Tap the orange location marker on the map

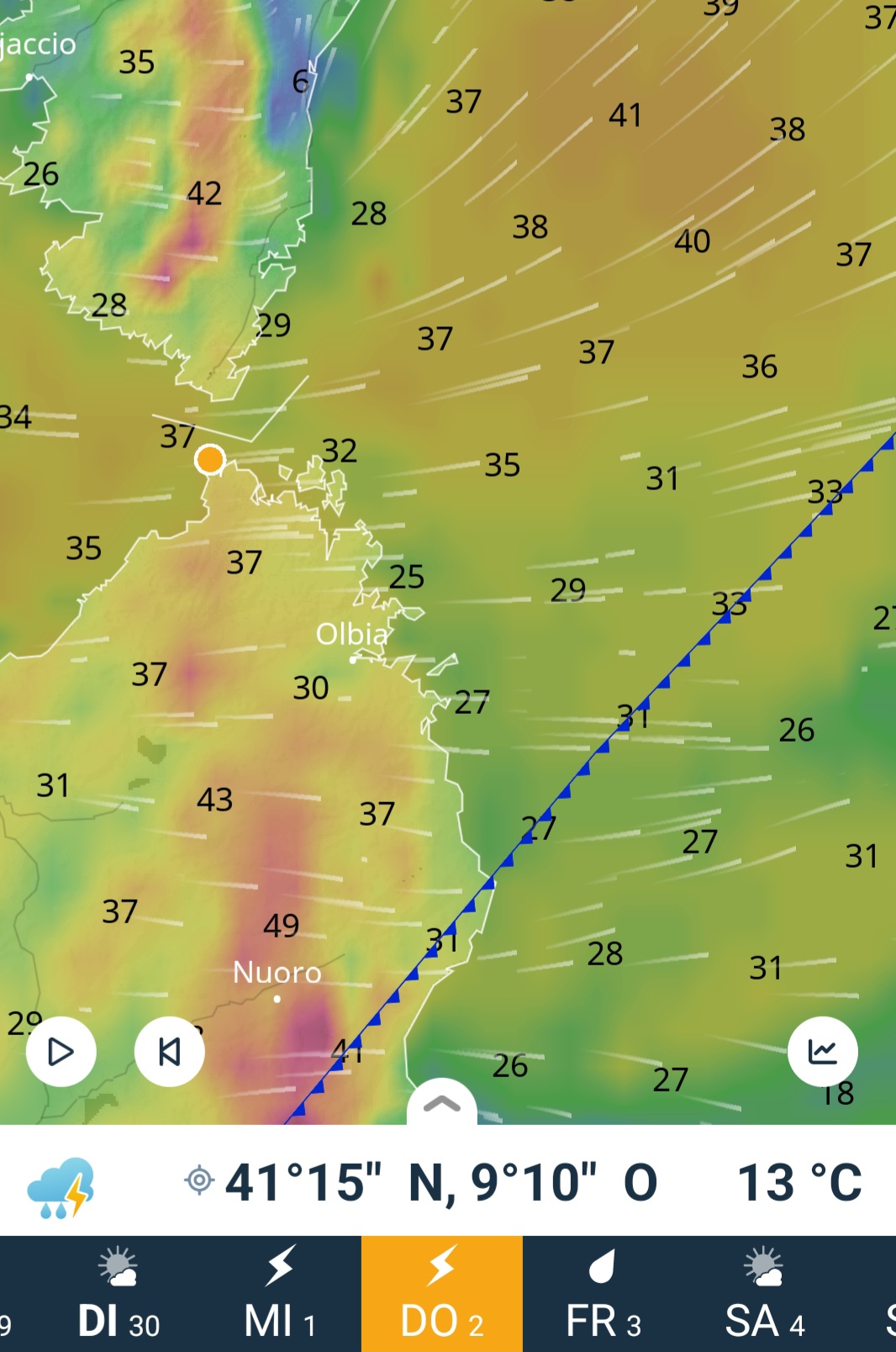[209, 460]
